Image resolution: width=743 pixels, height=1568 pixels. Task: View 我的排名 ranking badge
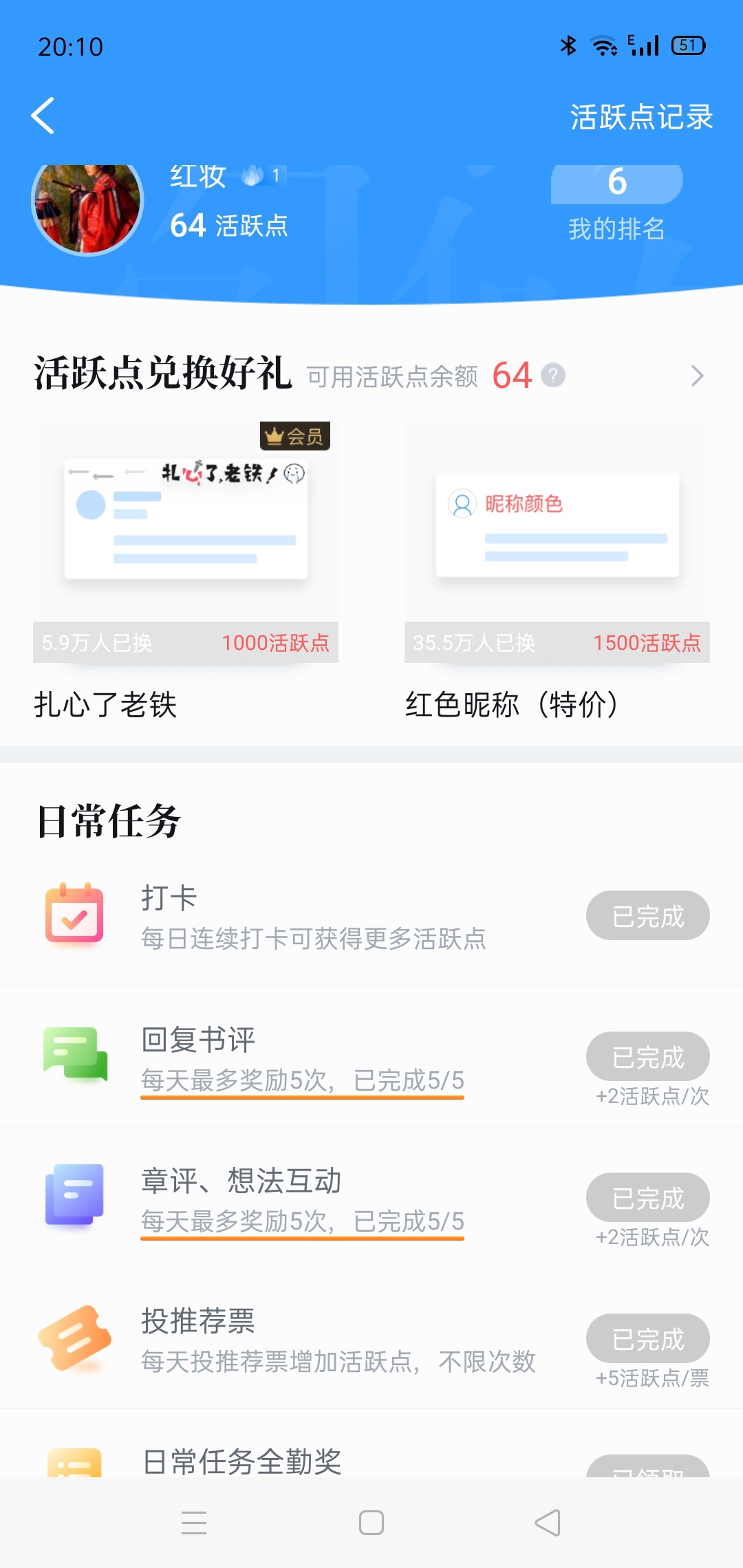(x=617, y=203)
